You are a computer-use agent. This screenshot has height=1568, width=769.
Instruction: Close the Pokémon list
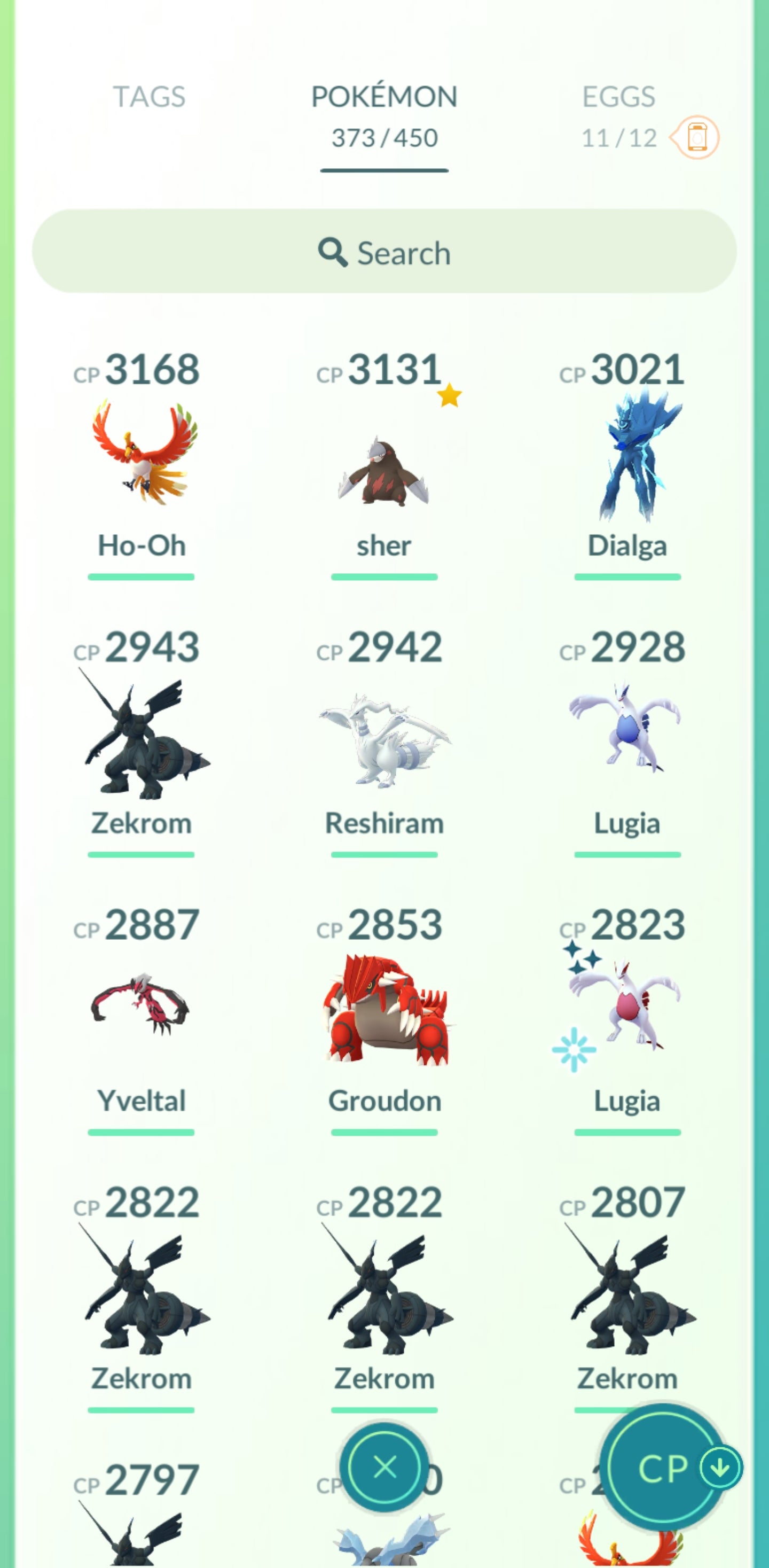click(x=384, y=1467)
